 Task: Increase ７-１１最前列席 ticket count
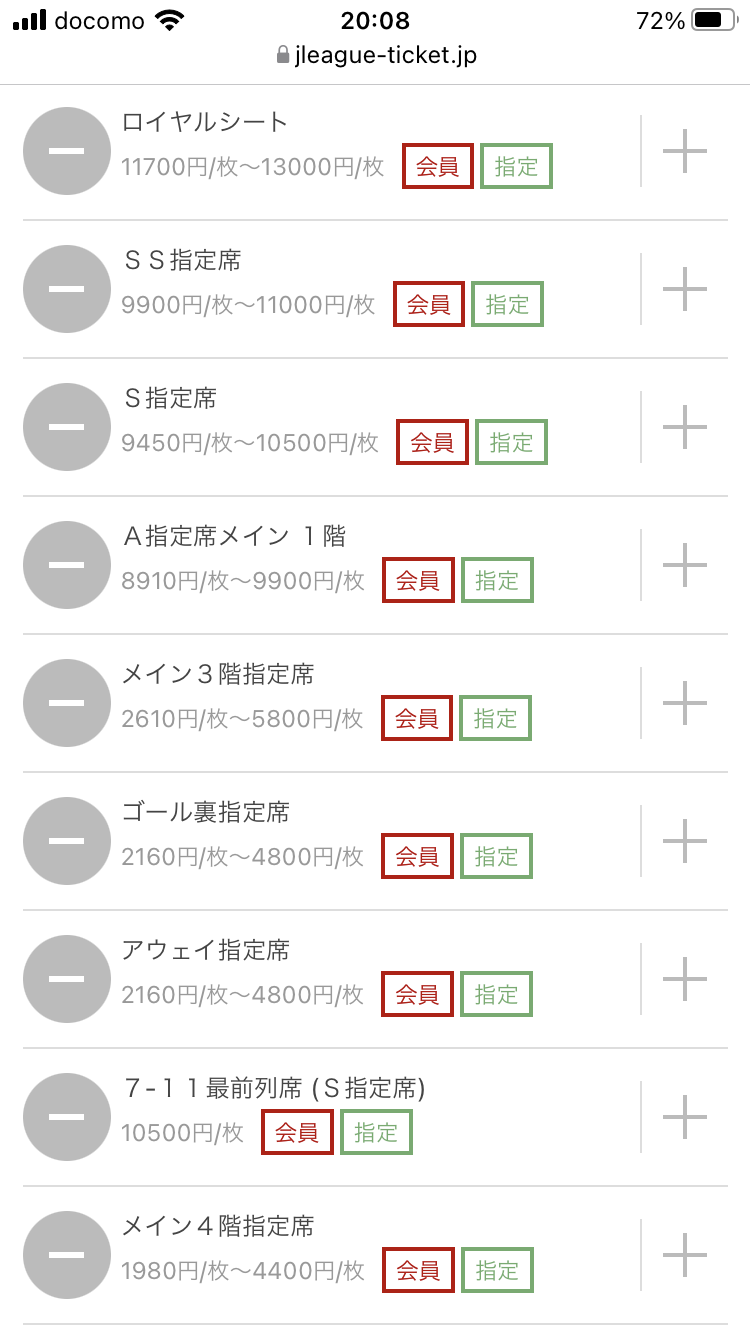tap(685, 1117)
